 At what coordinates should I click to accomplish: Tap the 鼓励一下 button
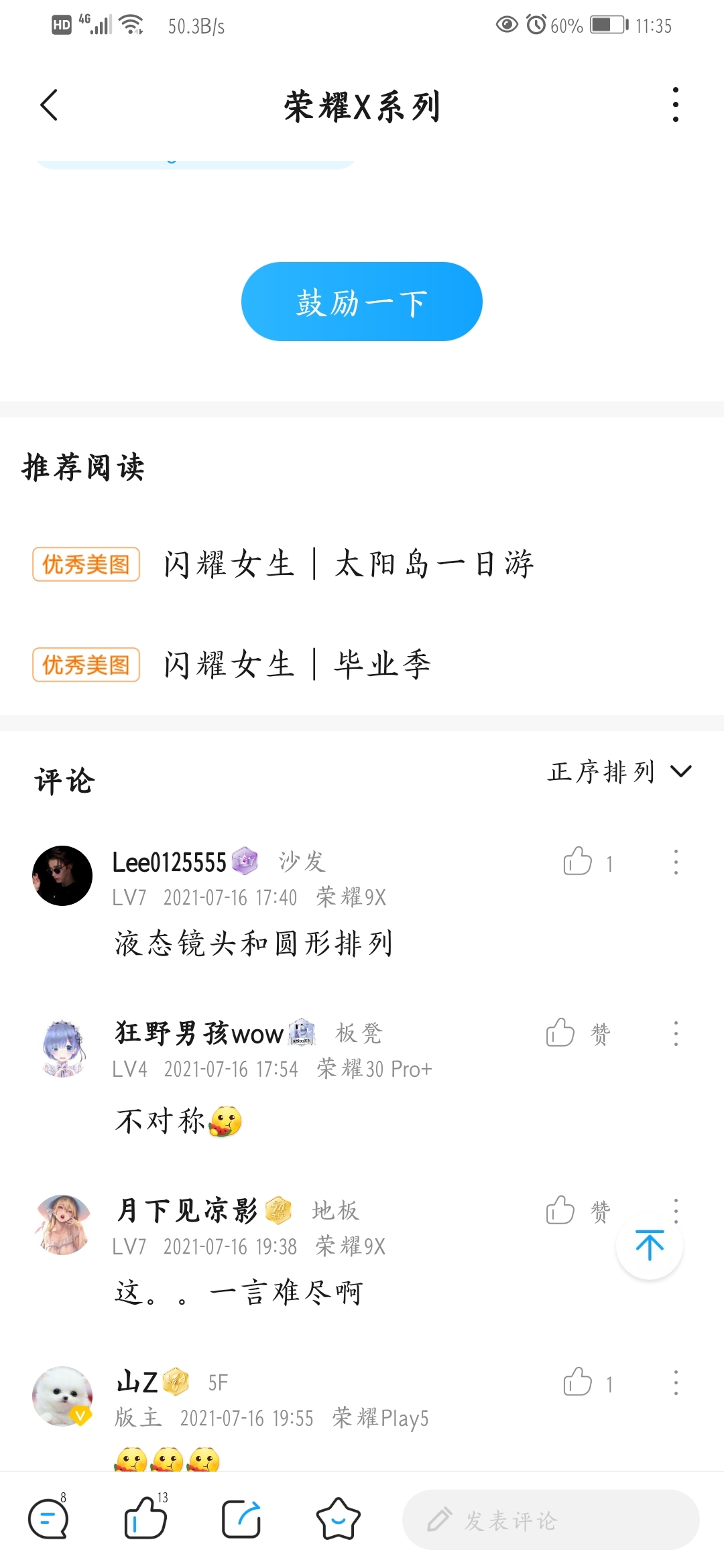[362, 302]
